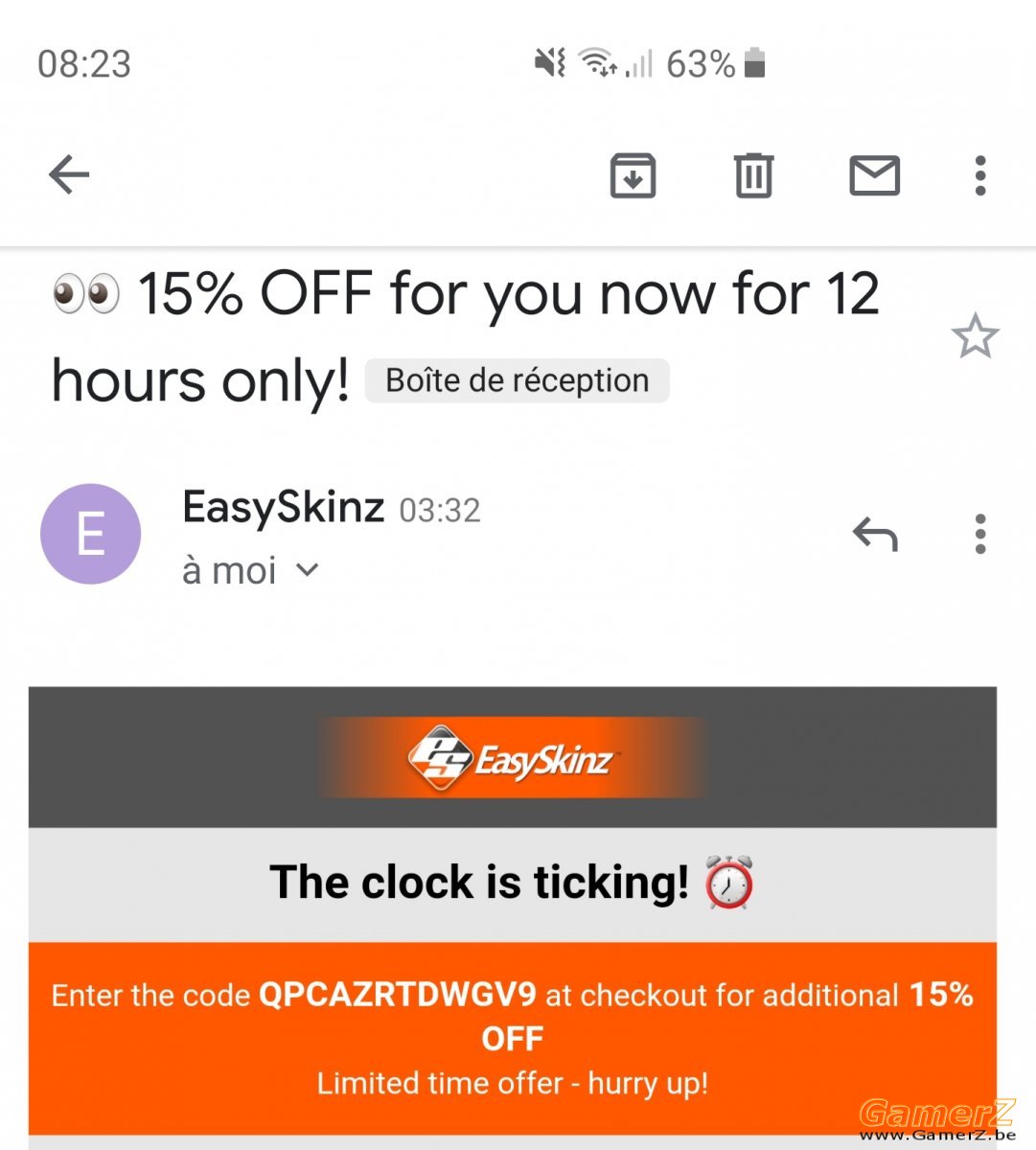This screenshot has height=1150, width=1036.
Task: Star this email
Action: pyautogui.click(x=975, y=336)
